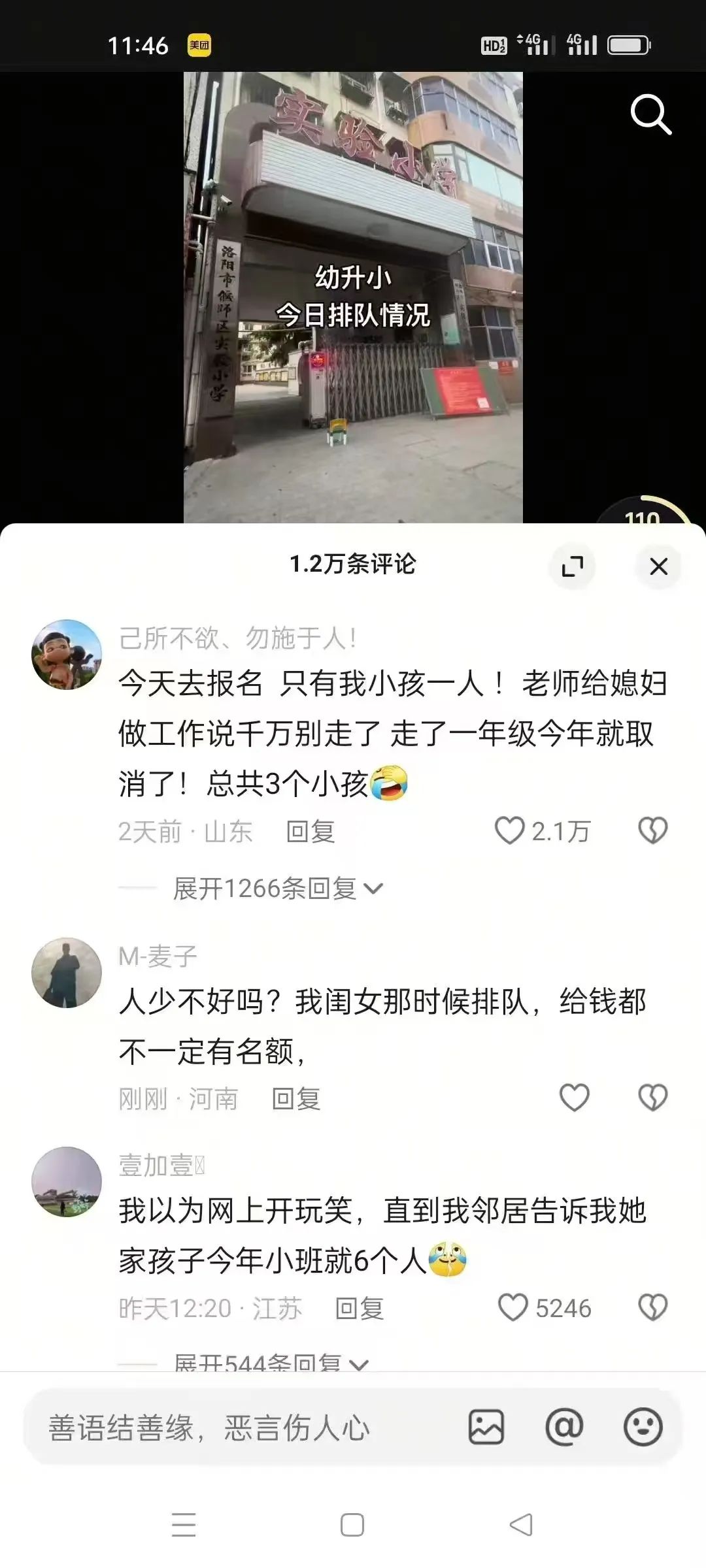The height and width of the screenshot is (1568, 706).
Task: Dislike M-麦子's comment
Action: click(652, 1098)
